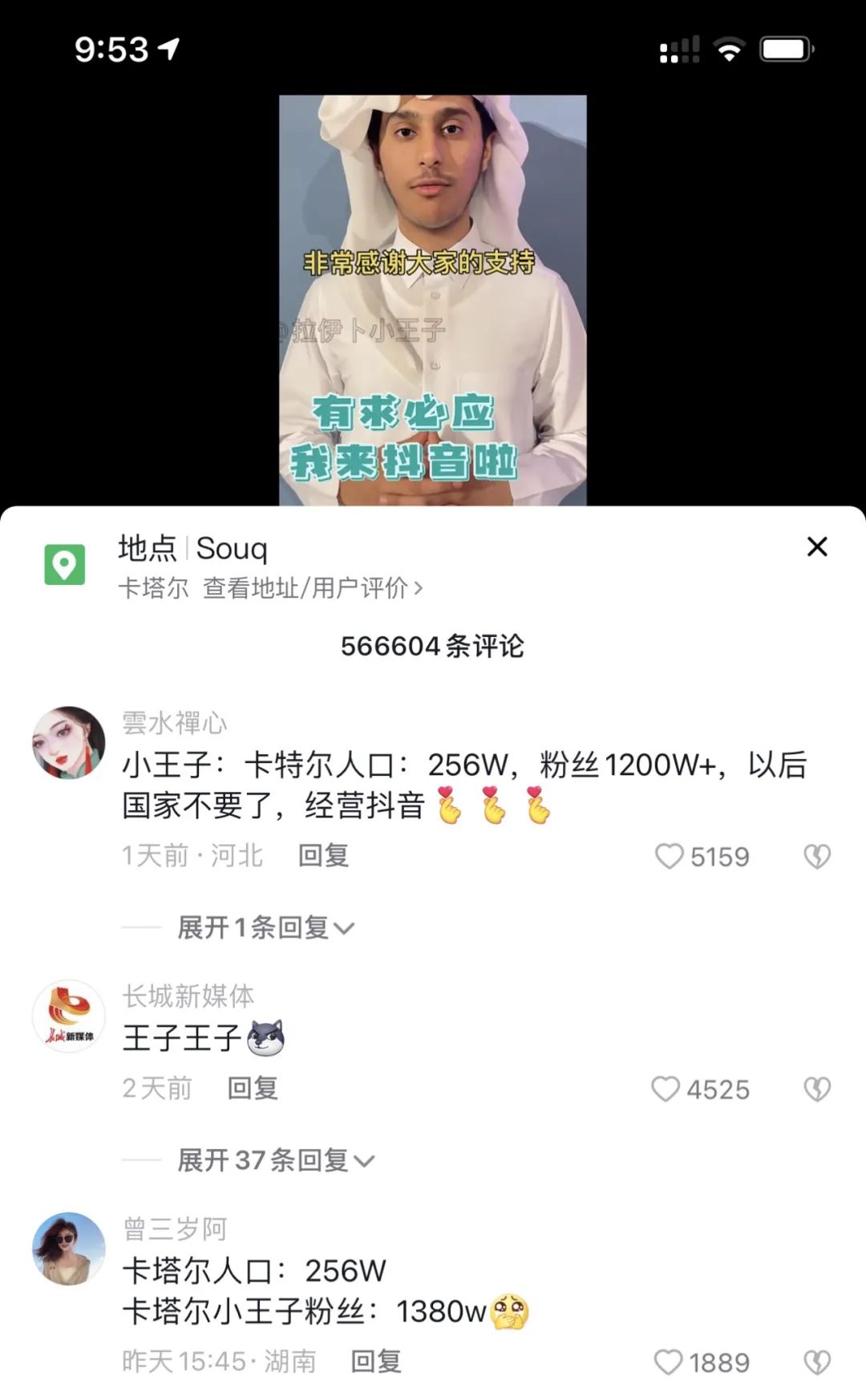Tap the heart icon showing 4525 likes
This screenshot has width=866, height=1400.
pos(668,1090)
